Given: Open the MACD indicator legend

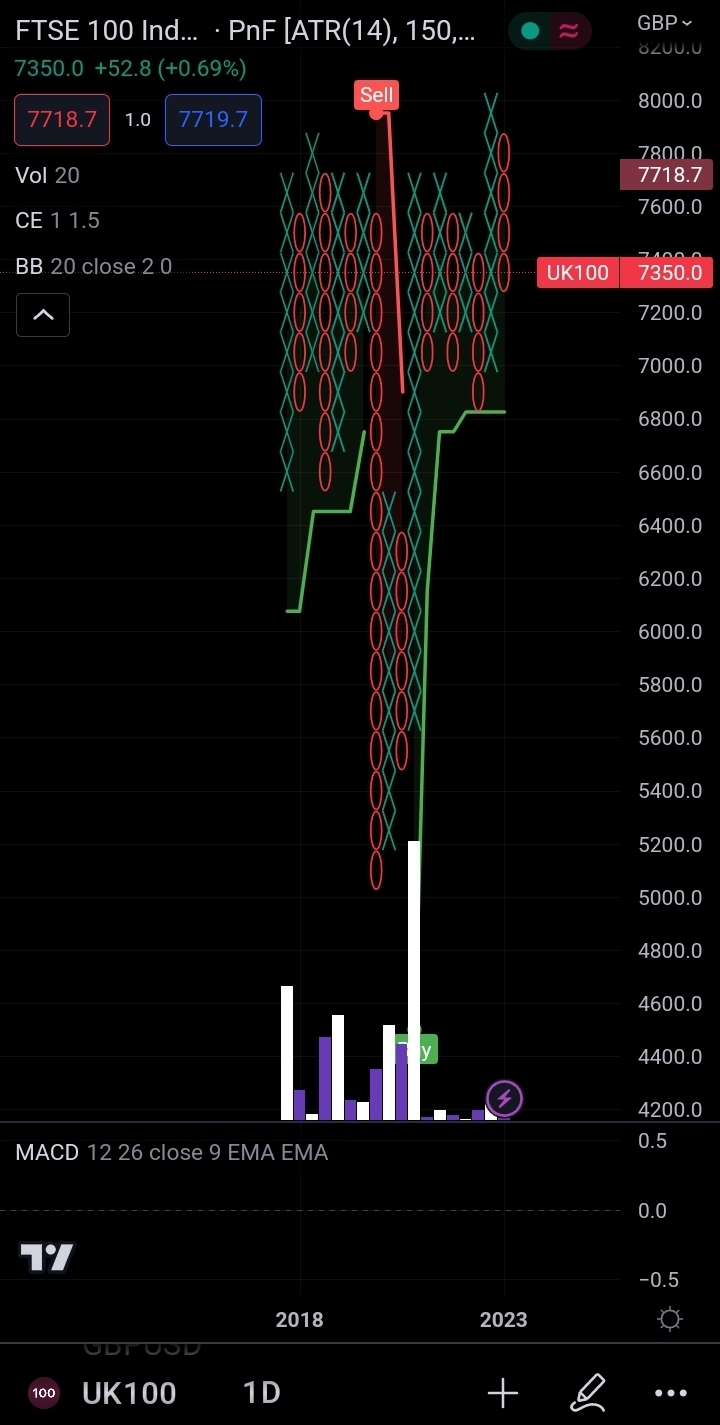Looking at the screenshot, I should pyautogui.click(x=171, y=1152).
